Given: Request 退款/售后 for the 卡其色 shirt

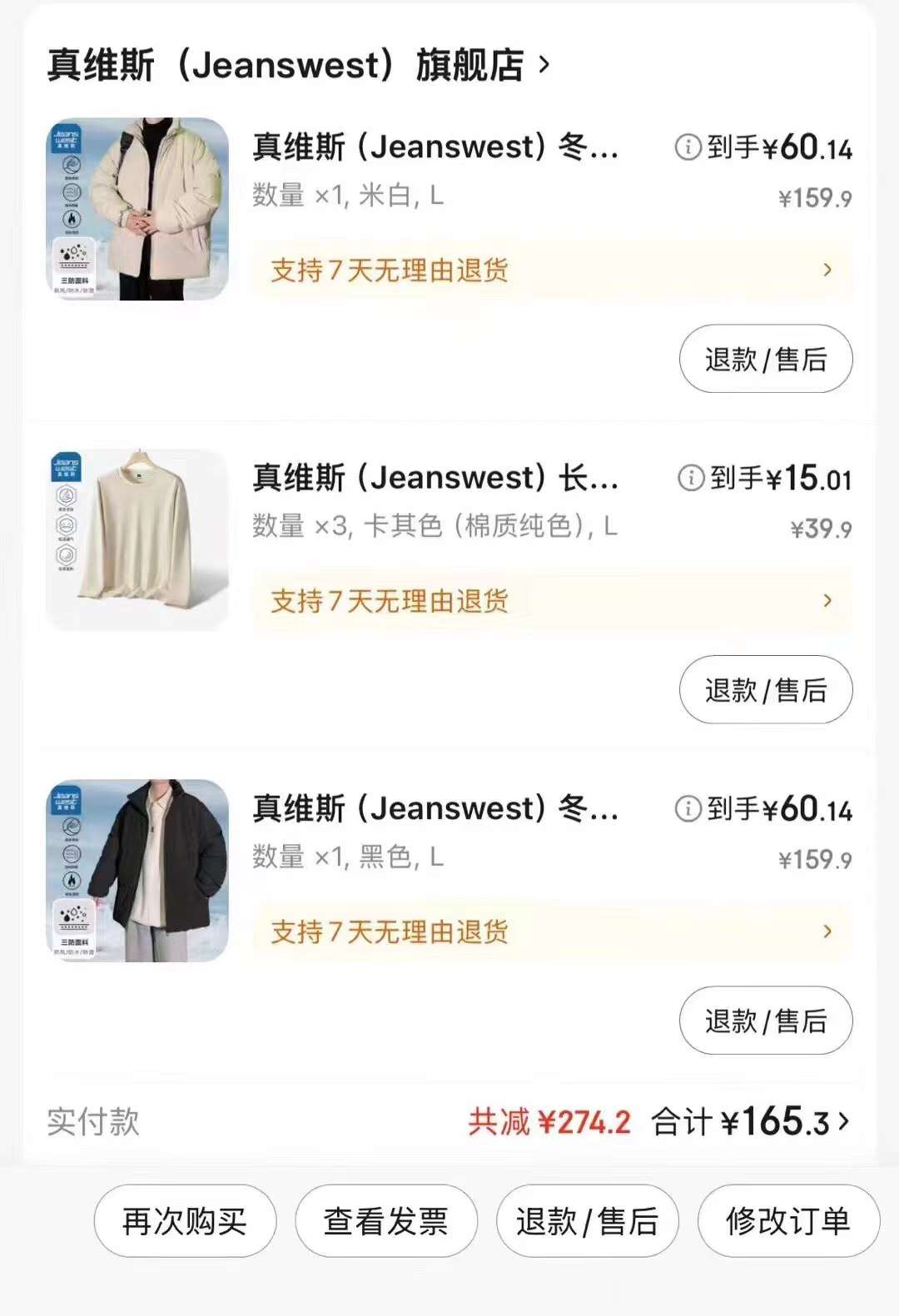Looking at the screenshot, I should (x=766, y=689).
